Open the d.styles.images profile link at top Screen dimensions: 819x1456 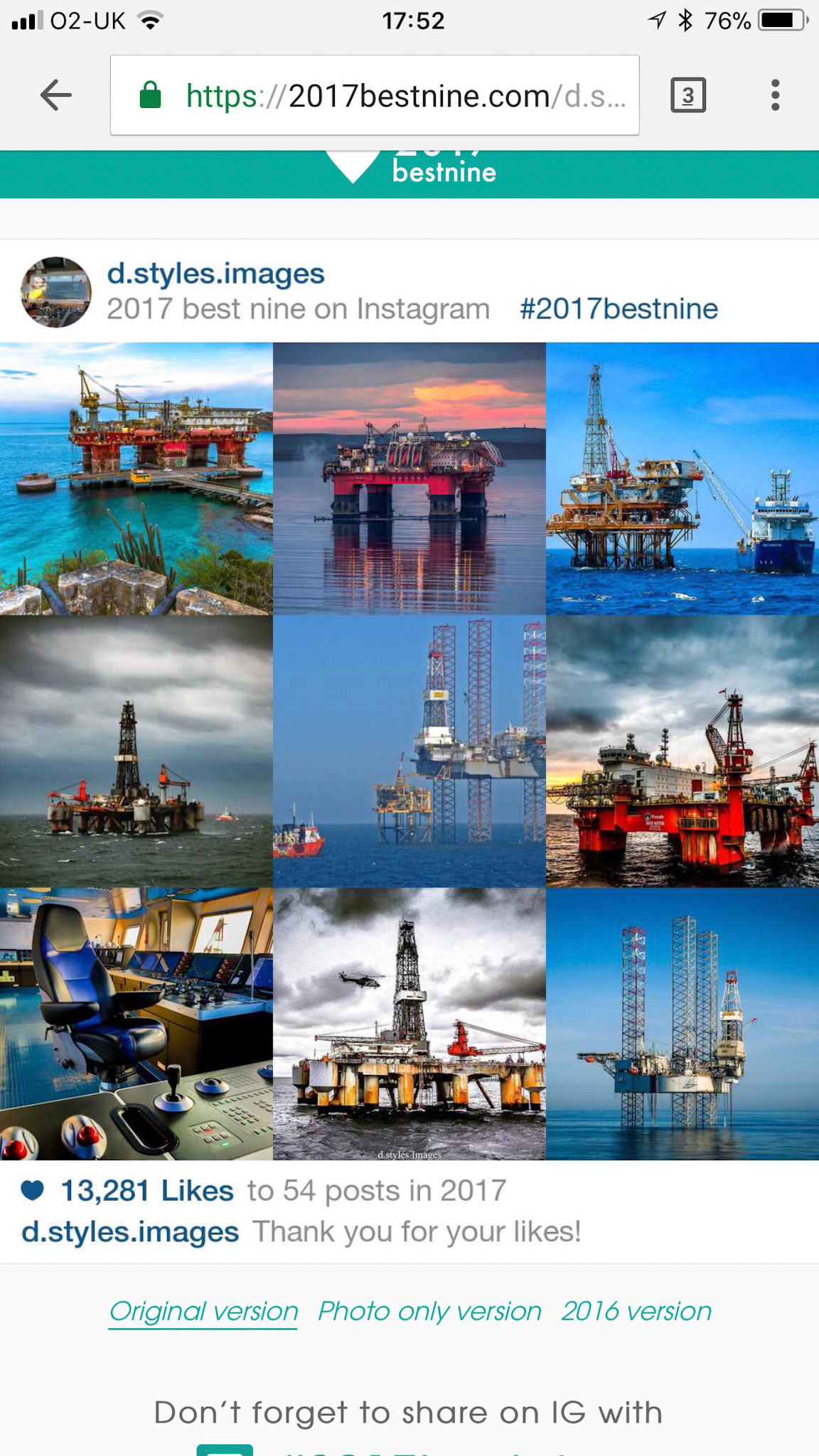tap(215, 274)
